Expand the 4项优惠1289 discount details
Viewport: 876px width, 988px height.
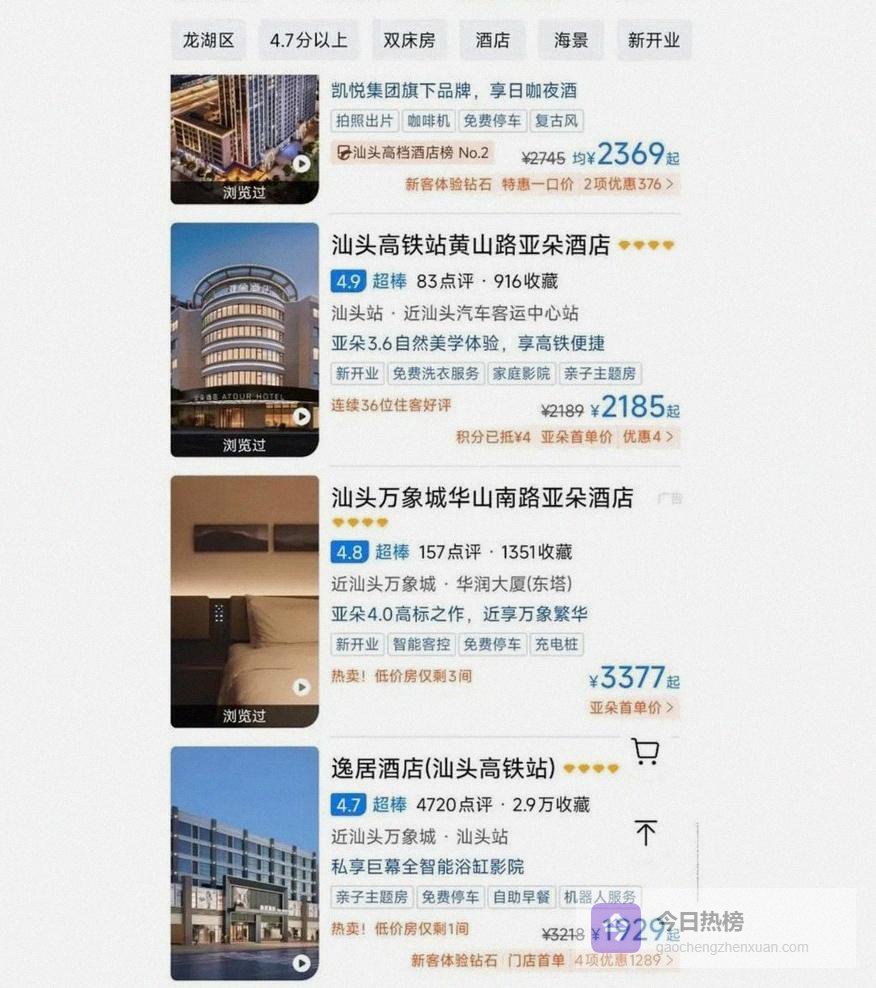point(623,960)
